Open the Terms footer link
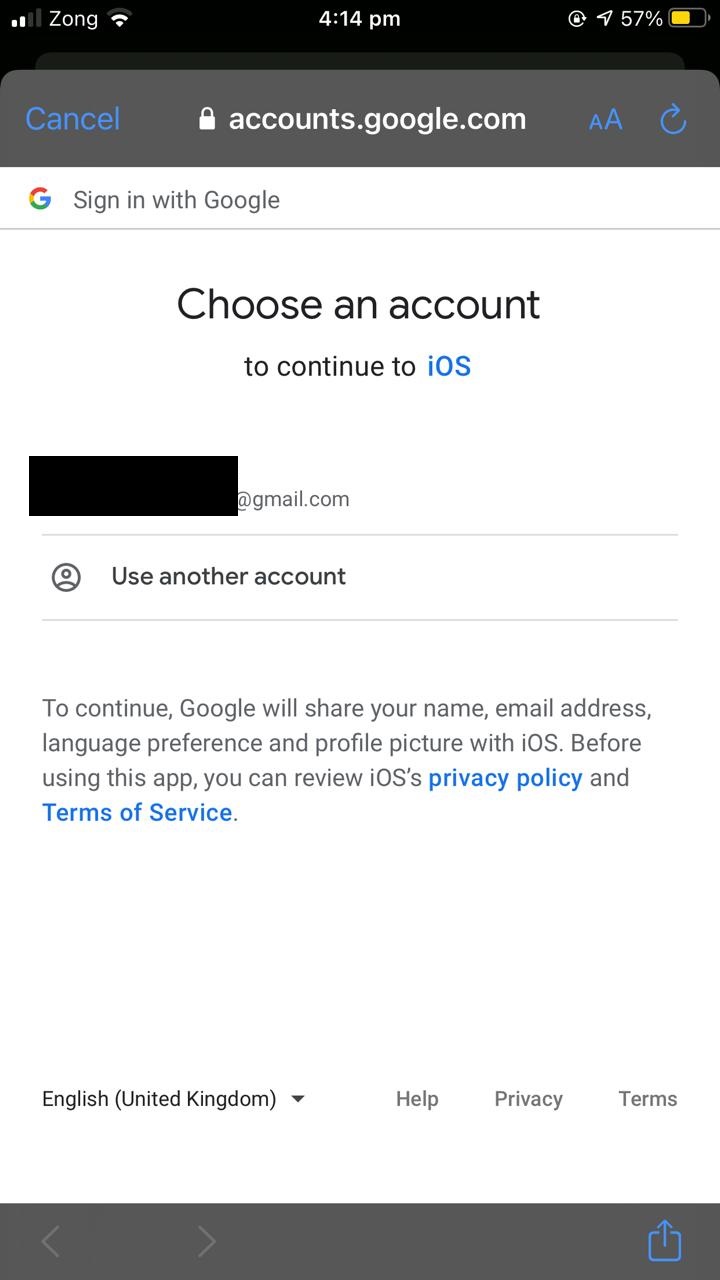The width and height of the screenshot is (720, 1280). click(x=648, y=1099)
